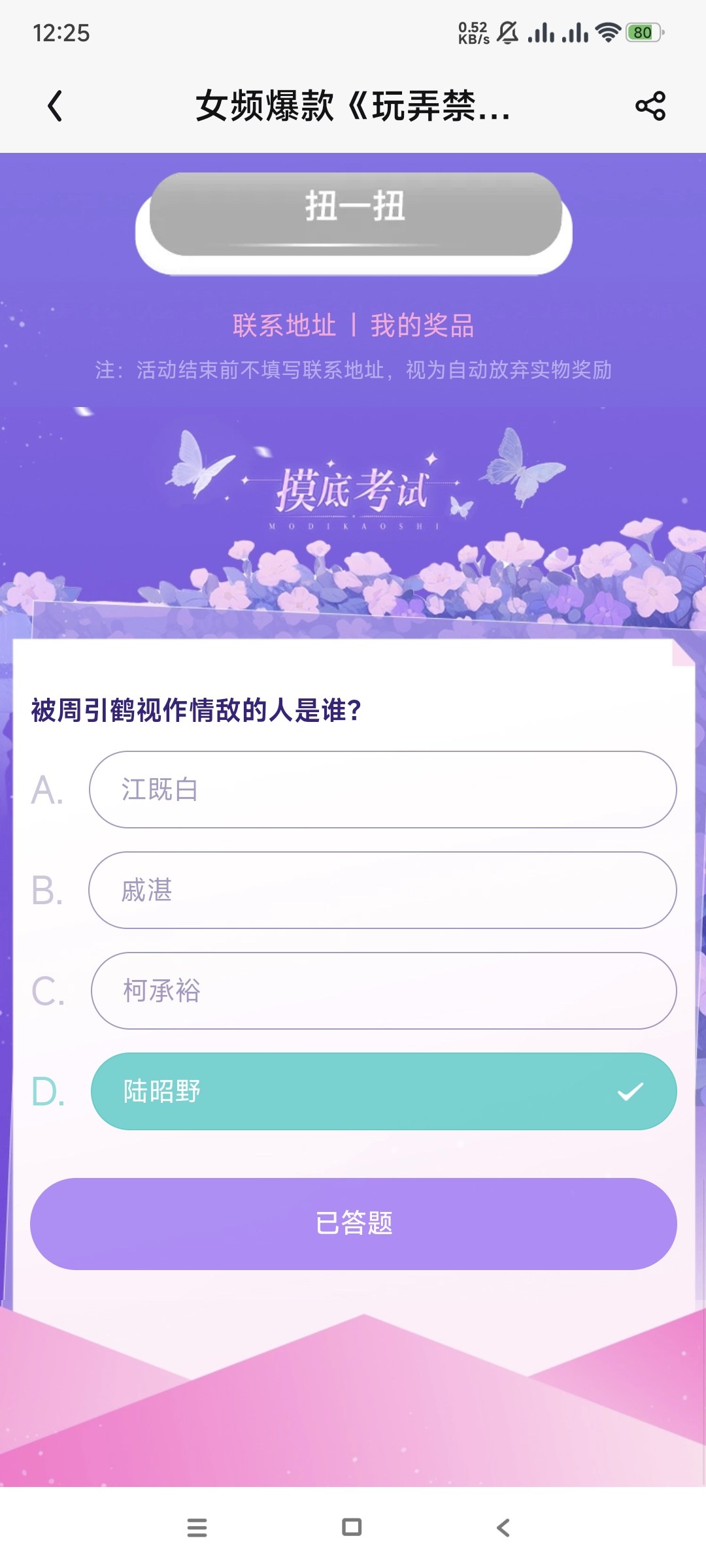
Task: Tap the 已答题 button
Action: (354, 1224)
